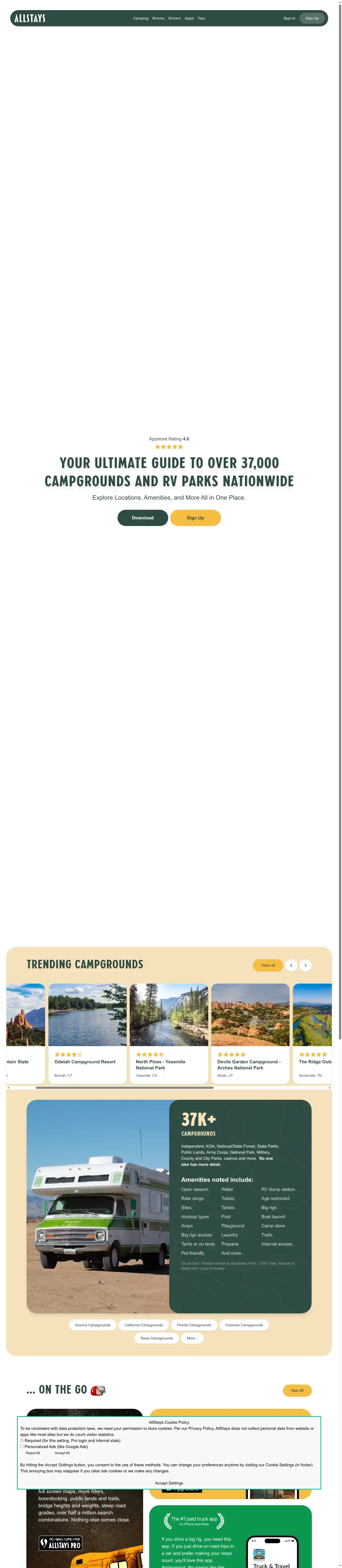Image resolution: width=342 pixels, height=1568 pixels.
Task: Open the Odetah Campground Resort card
Action: coord(87,1032)
